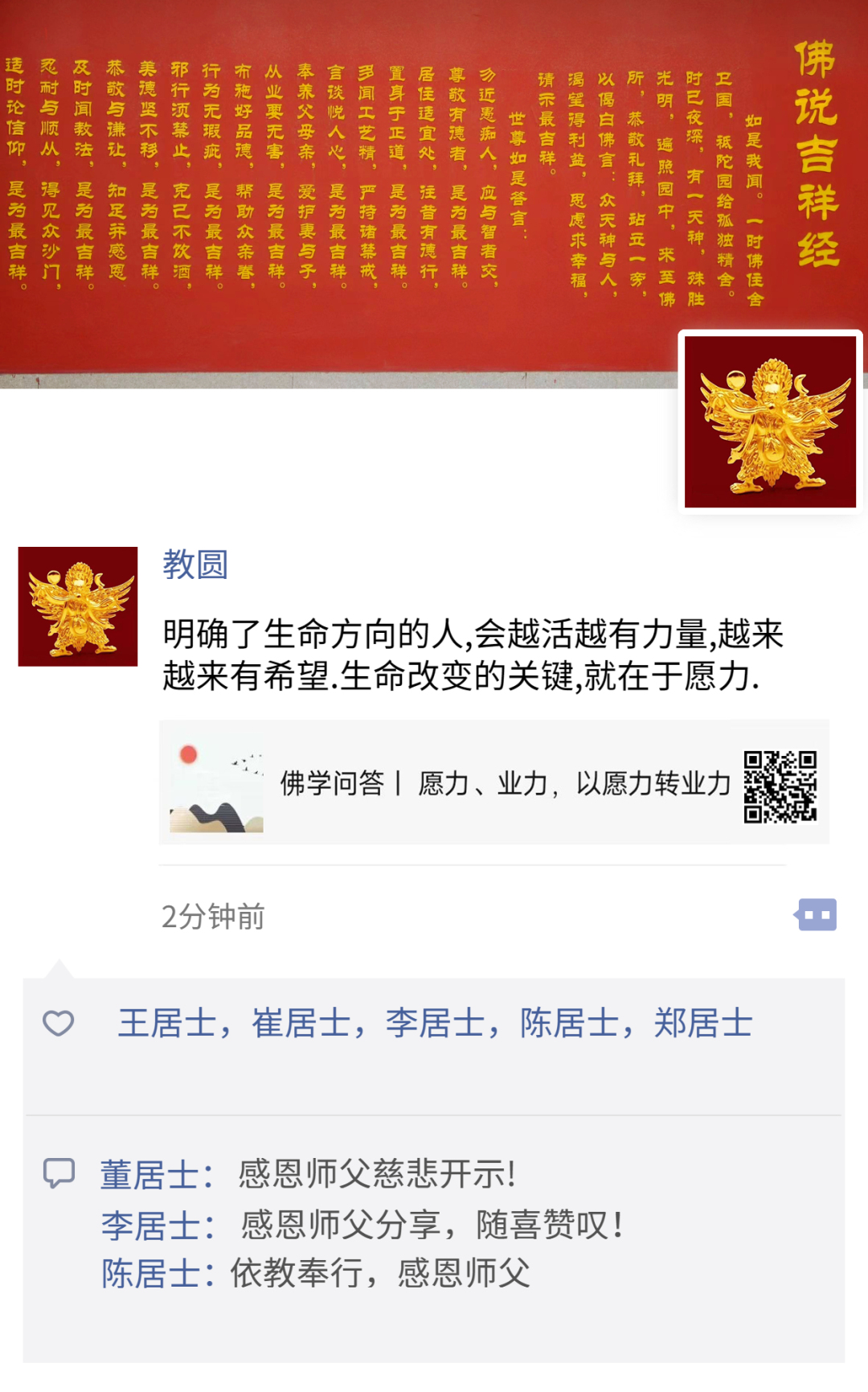Image resolution: width=868 pixels, height=1392 pixels.
Task: Open the large profile avatar on the cover
Action: 770,422
